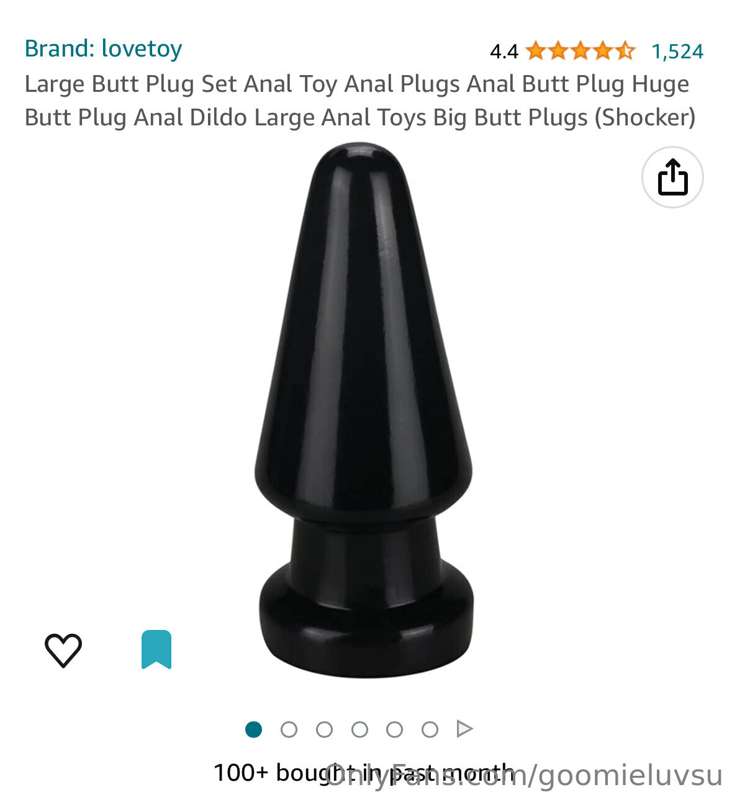This screenshot has width=732, height=800.
Task: Open the lovetoy brand link
Action: (x=103, y=48)
